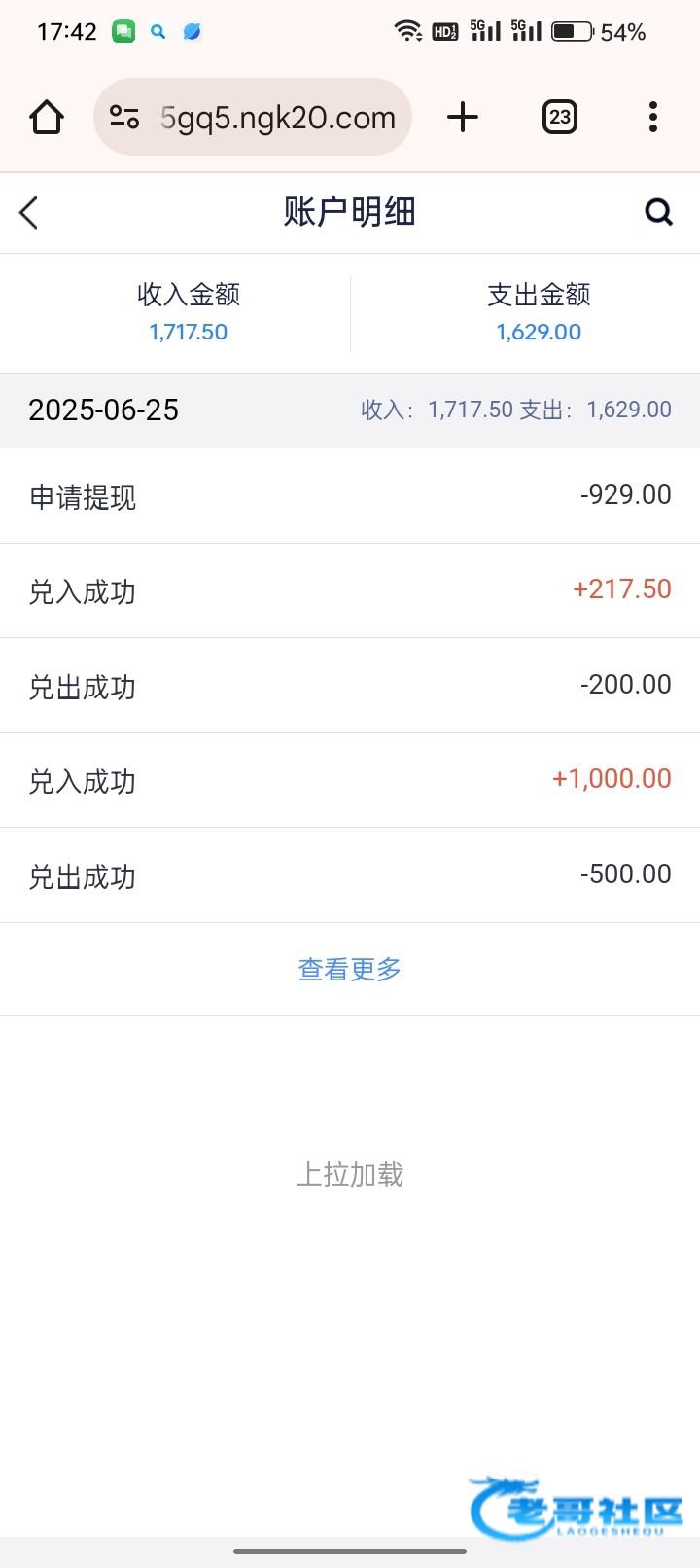Open the search icon beside 账户明细
This screenshot has width=700, height=1568.
pos(658,212)
